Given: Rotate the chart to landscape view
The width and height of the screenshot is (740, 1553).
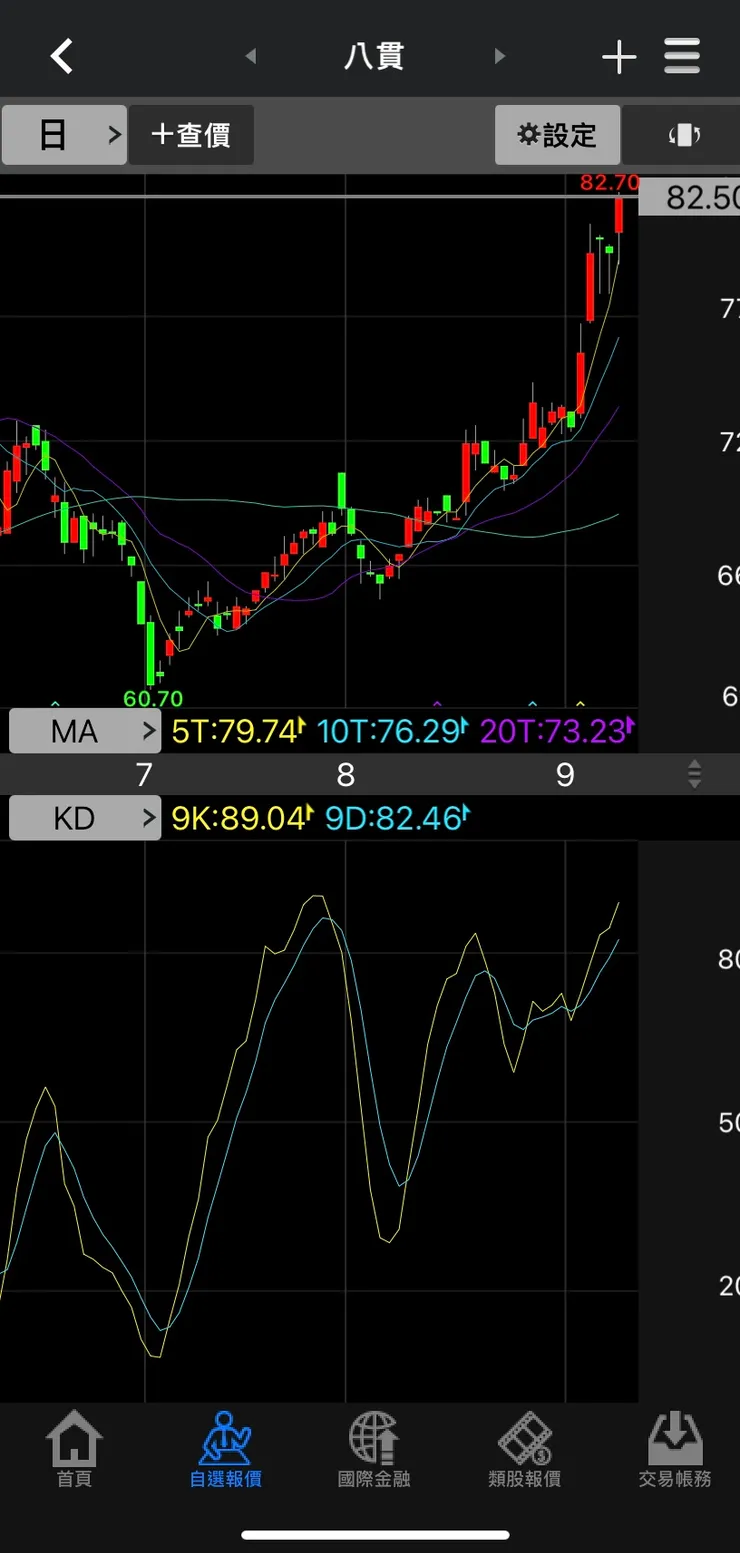Looking at the screenshot, I should coord(683,135).
